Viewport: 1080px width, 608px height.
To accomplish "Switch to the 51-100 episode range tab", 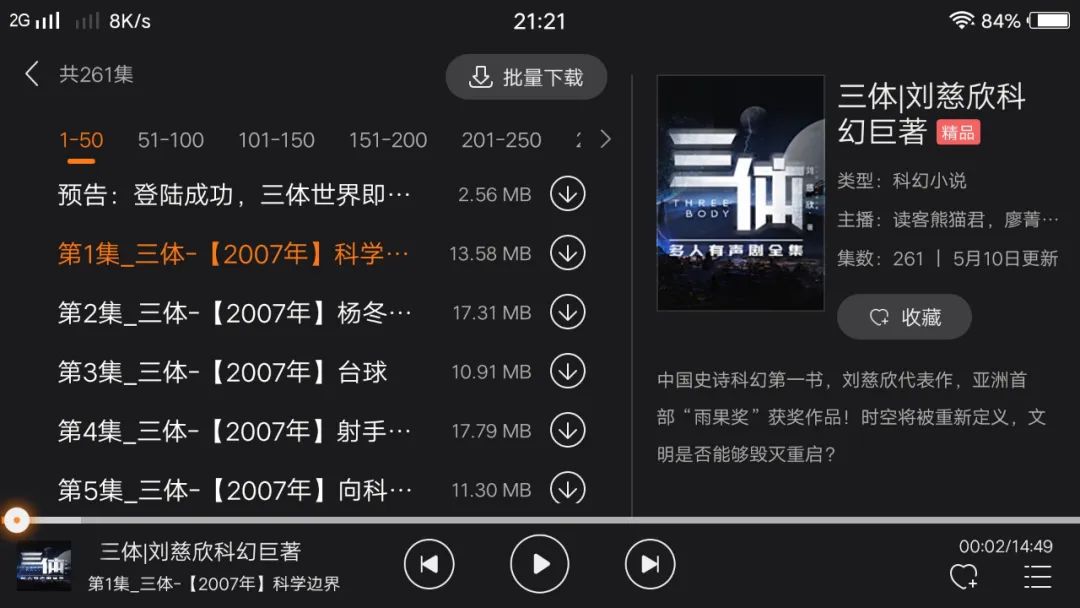I will point(171,140).
